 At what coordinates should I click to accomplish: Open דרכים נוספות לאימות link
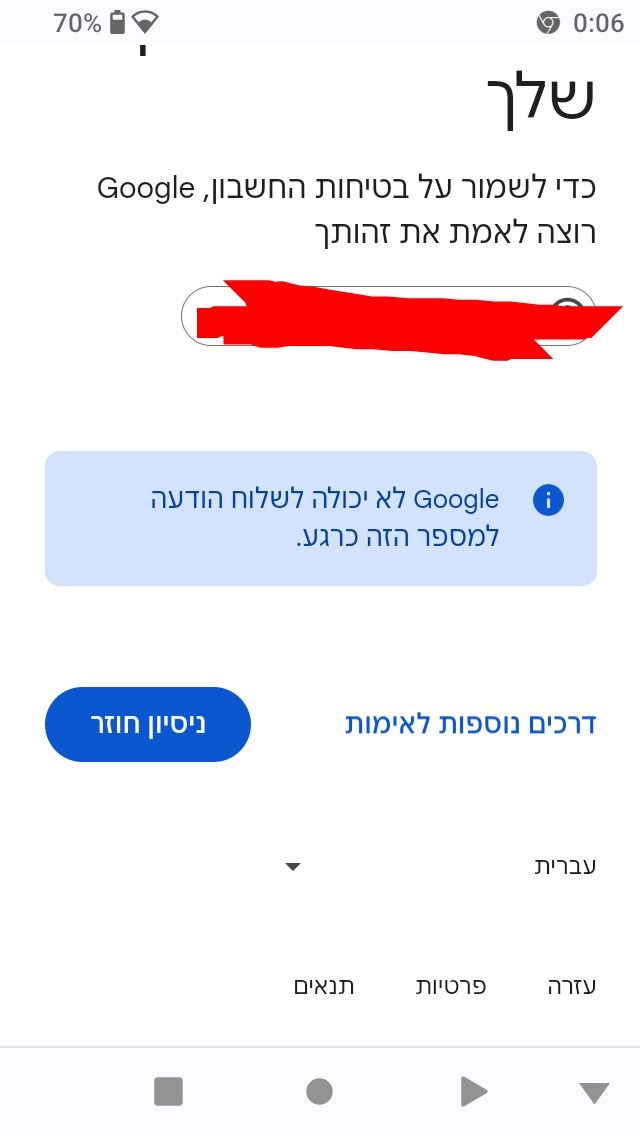(x=470, y=724)
